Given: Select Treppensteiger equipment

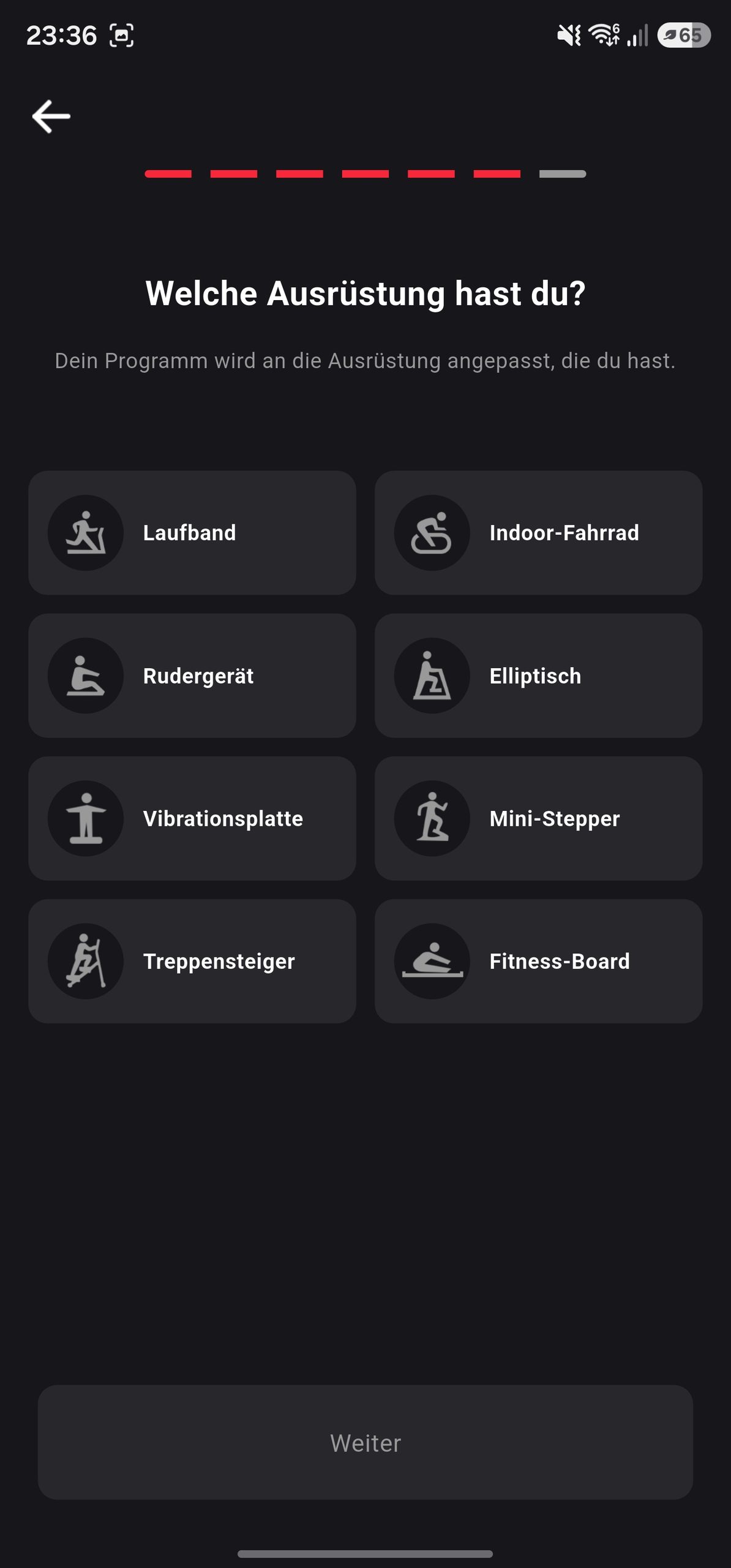Looking at the screenshot, I should 192,961.
